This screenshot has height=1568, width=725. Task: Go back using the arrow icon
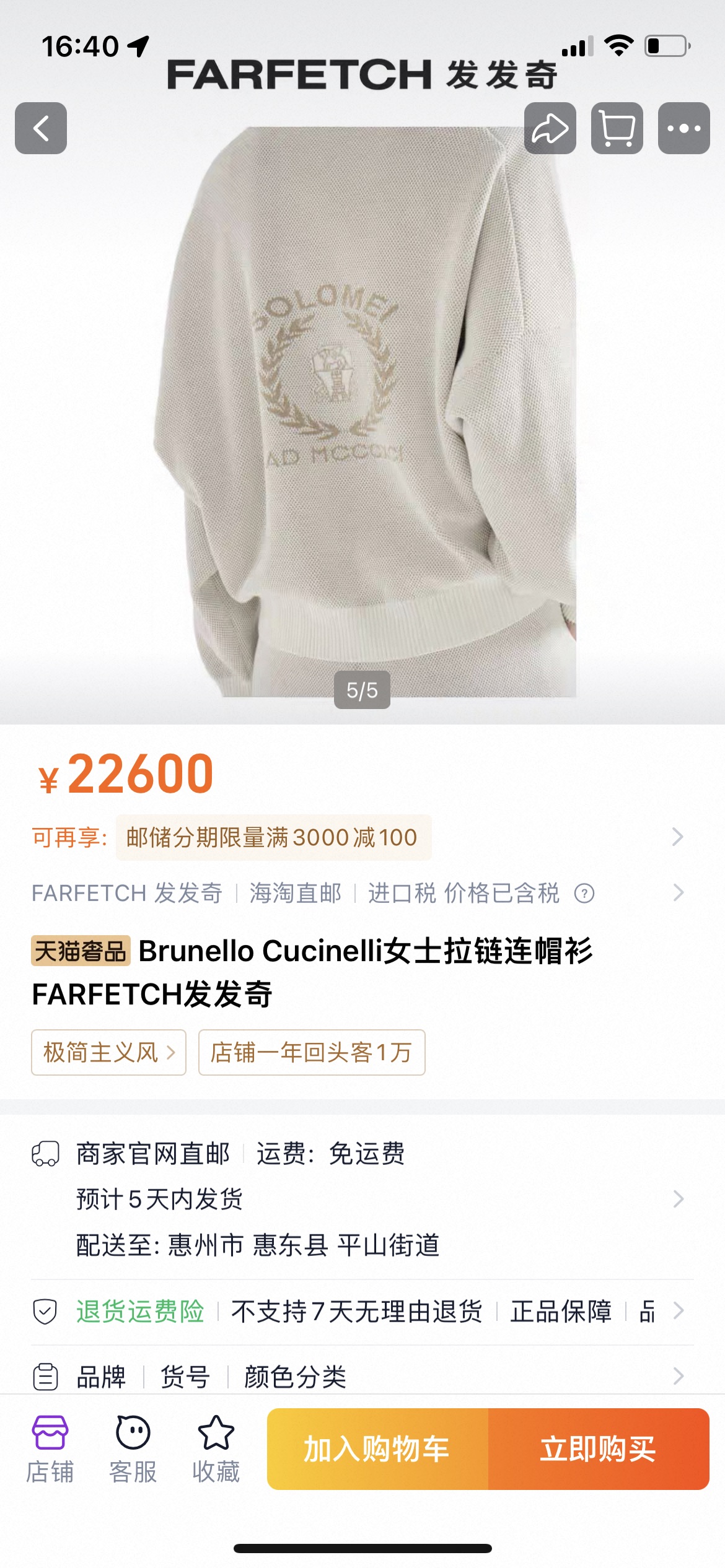coord(41,128)
